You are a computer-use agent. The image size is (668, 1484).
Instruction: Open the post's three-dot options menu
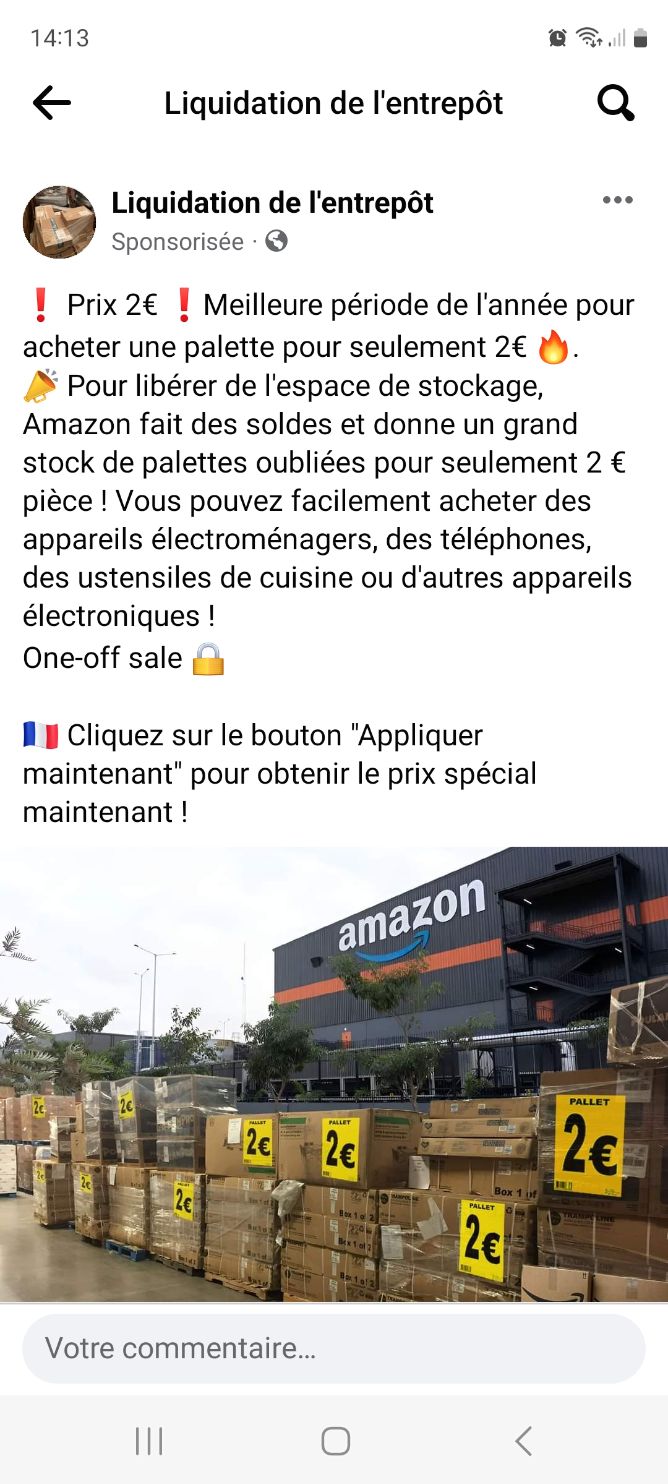pyautogui.click(x=617, y=200)
